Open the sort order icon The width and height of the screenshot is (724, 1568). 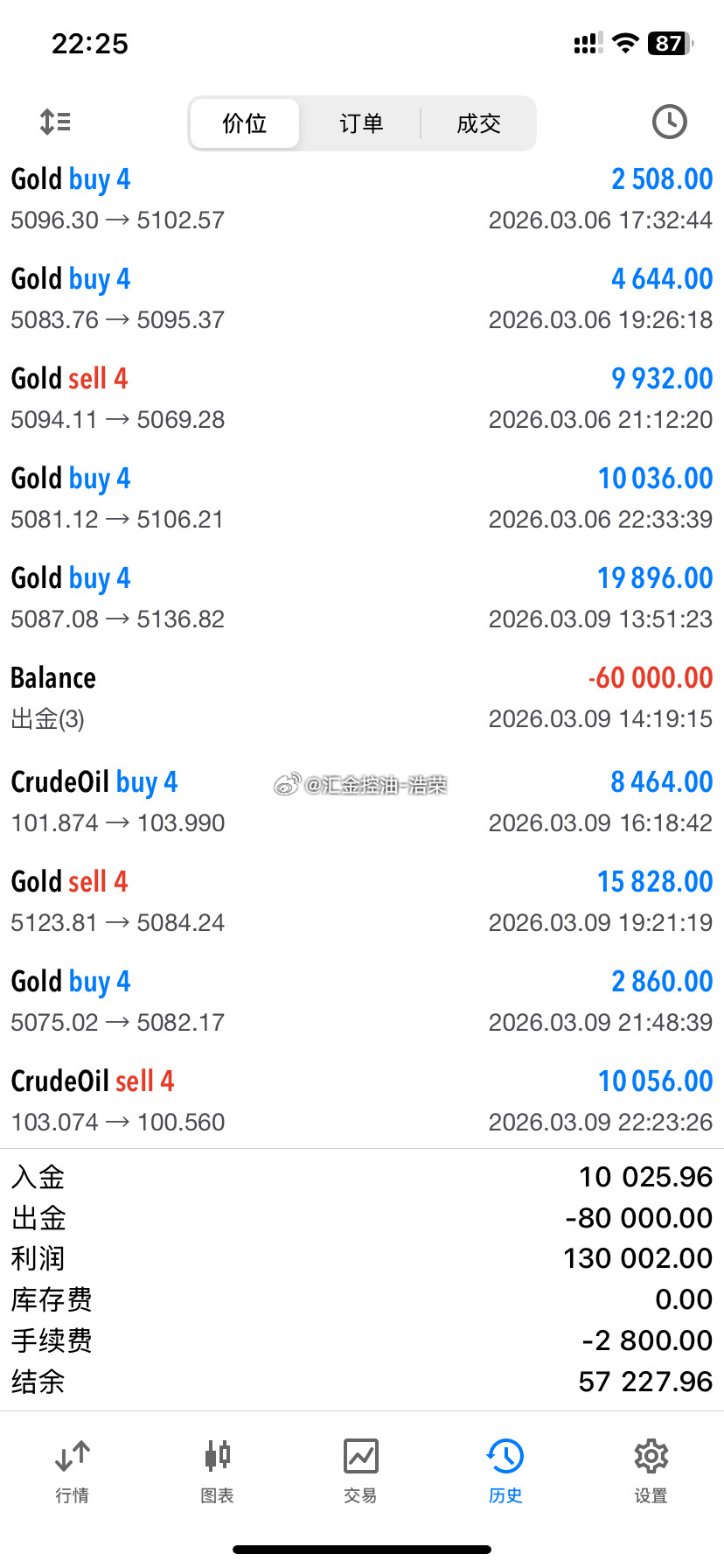click(x=55, y=122)
